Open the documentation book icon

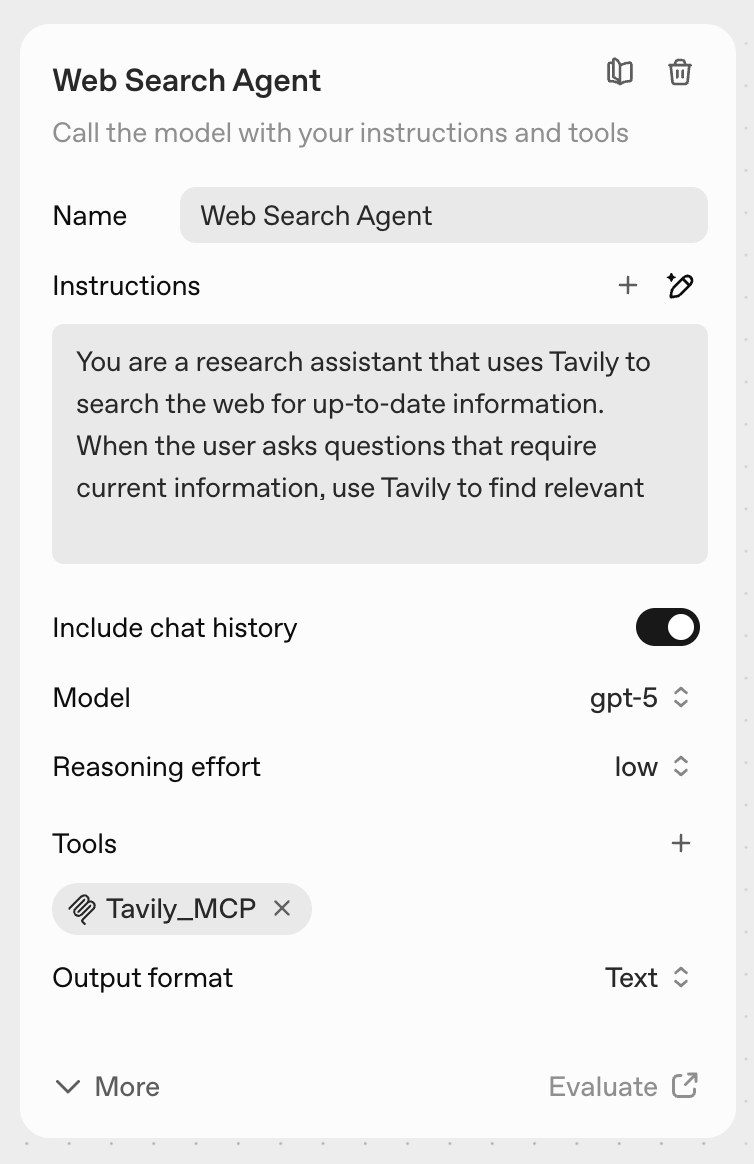tap(620, 72)
